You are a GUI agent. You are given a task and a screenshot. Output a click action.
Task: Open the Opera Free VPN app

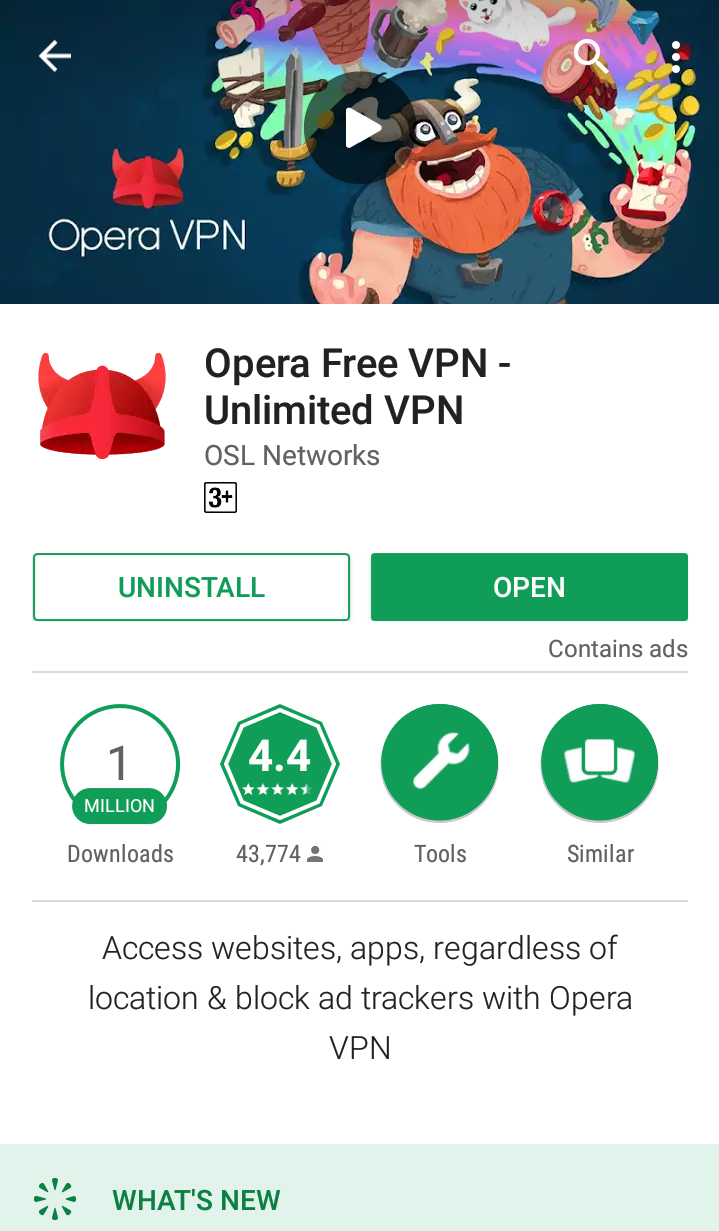click(x=529, y=587)
